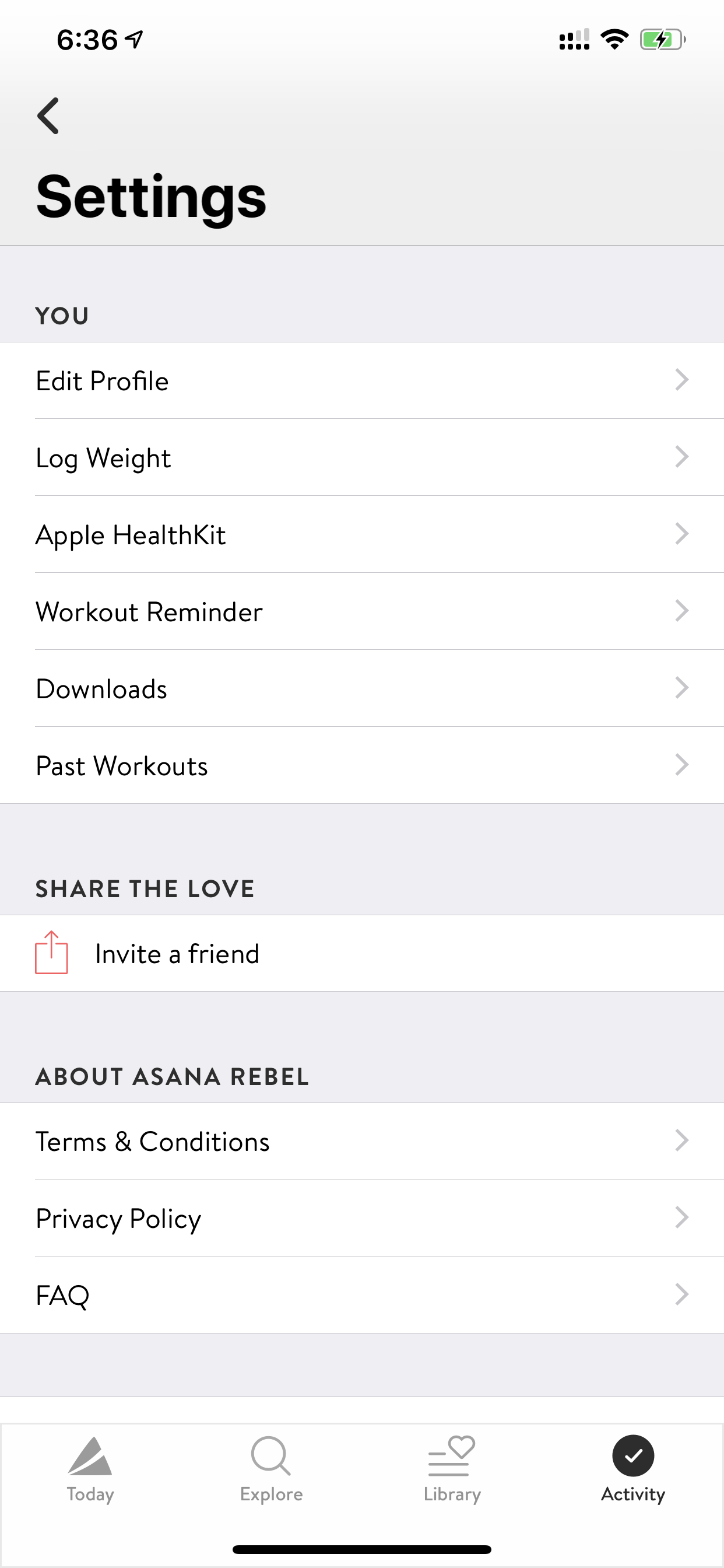View Downloads

click(362, 688)
